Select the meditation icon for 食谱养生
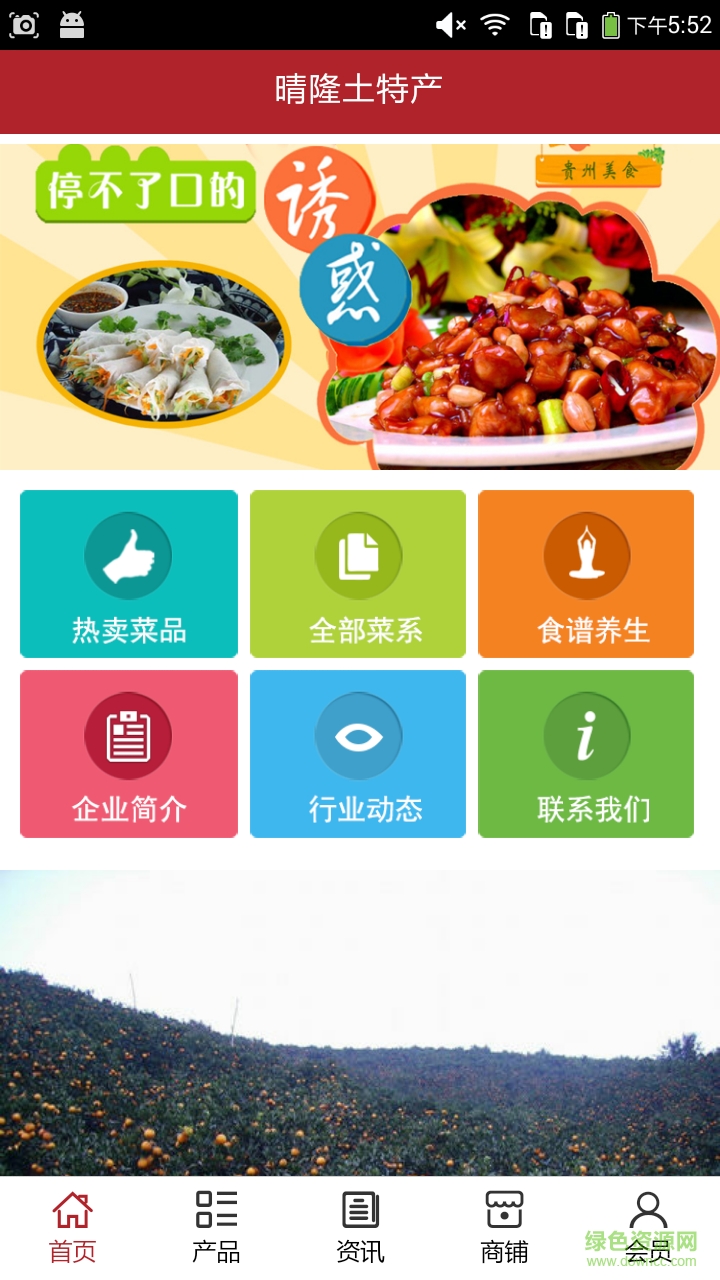This screenshot has height=1280, width=720. coord(586,555)
